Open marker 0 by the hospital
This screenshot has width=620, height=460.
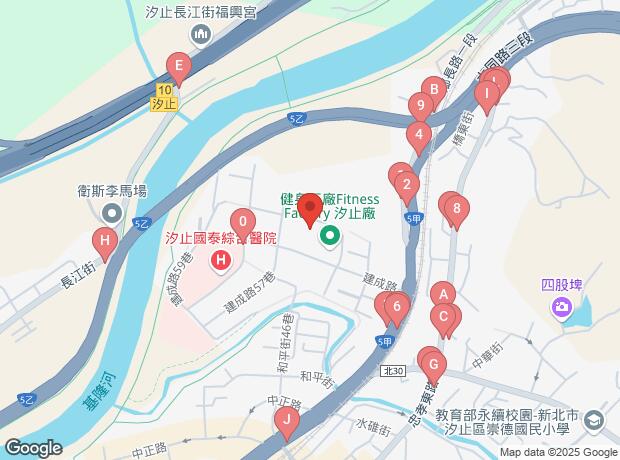(242, 222)
